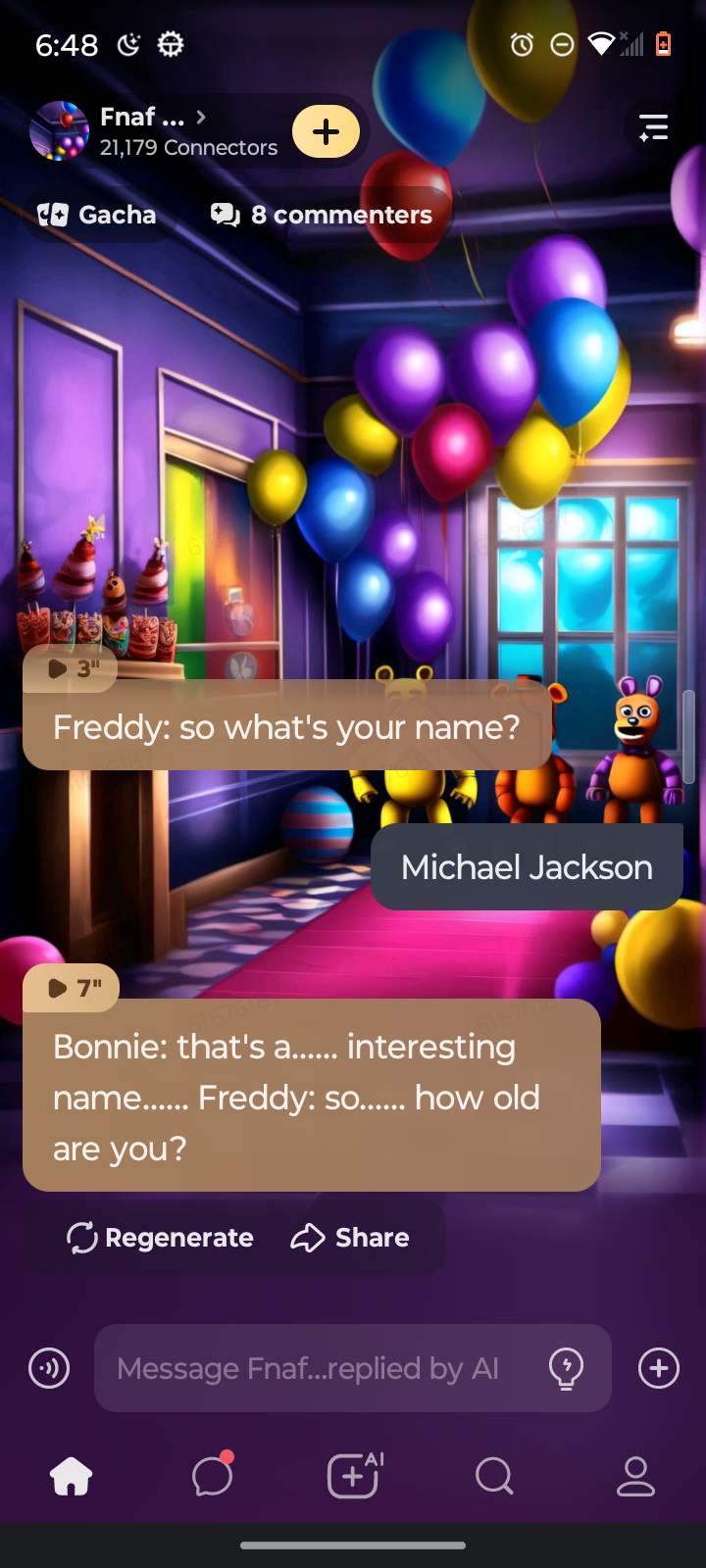Switch to the Search tab

pyautogui.click(x=494, y=1476)
